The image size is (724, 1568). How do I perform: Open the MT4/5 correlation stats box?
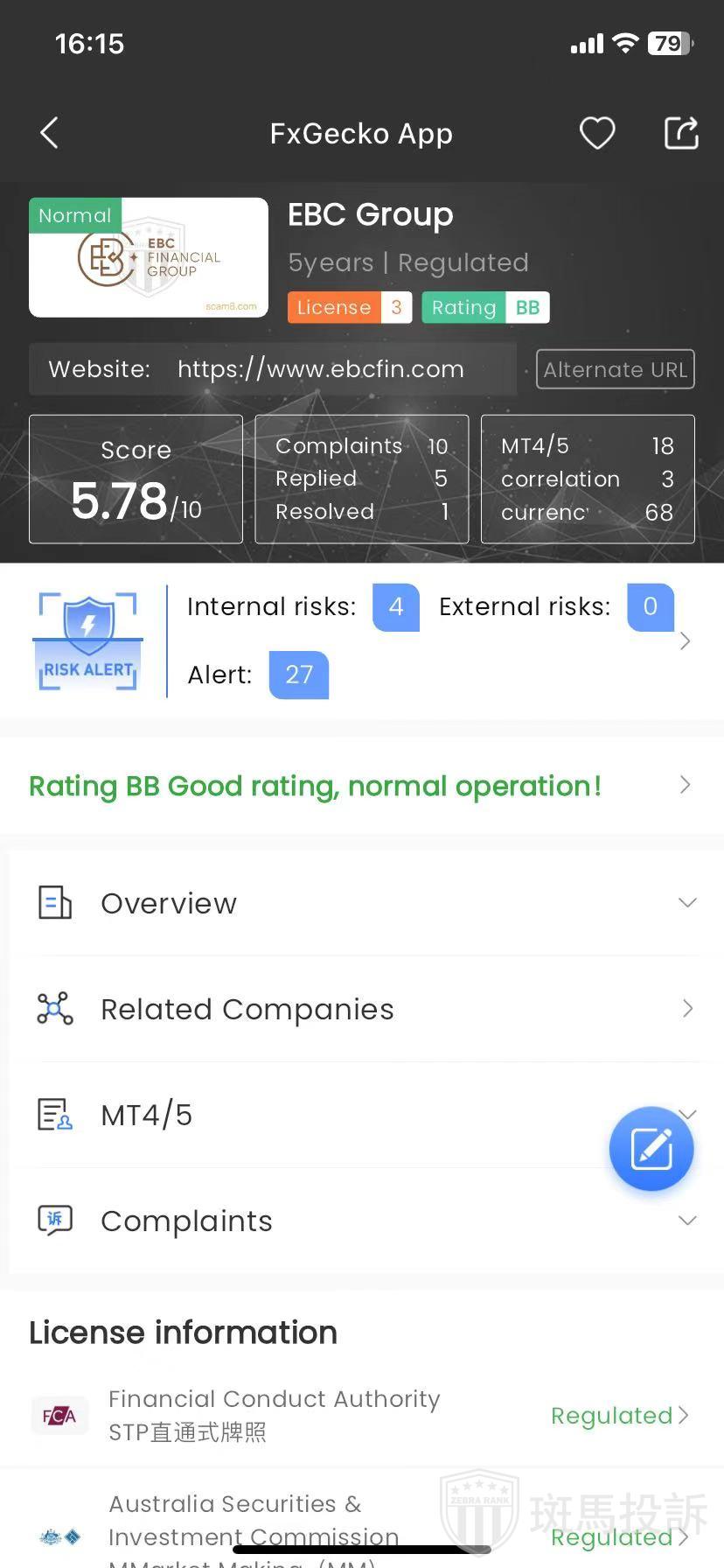[x=588, y=479]
